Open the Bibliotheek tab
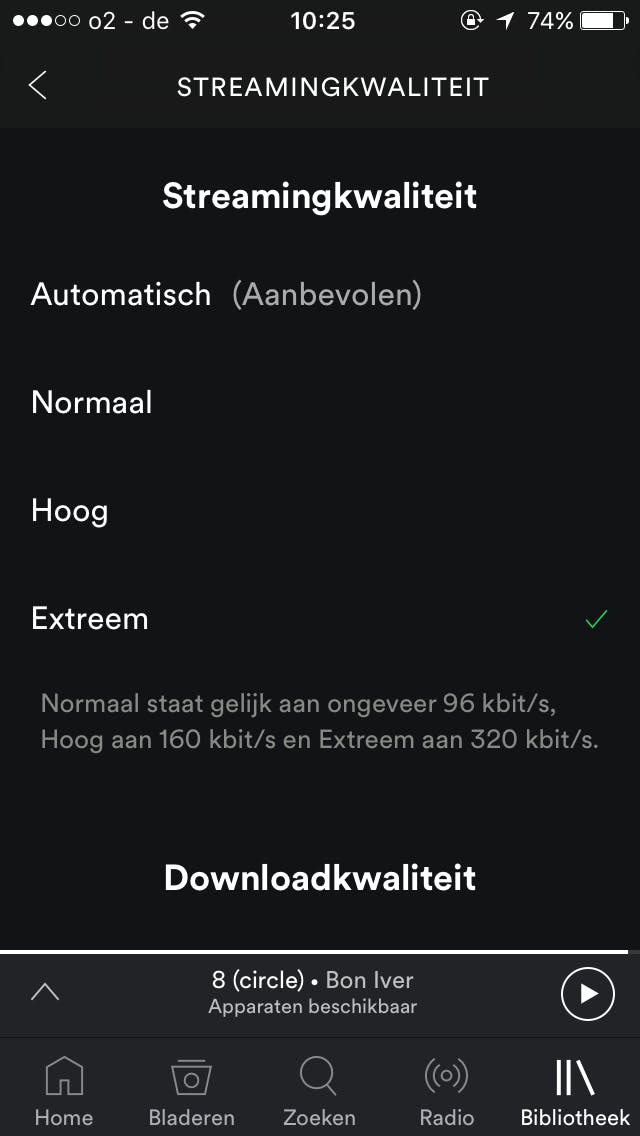The width and height of the screenshot is (640, 1136). 575,1090
